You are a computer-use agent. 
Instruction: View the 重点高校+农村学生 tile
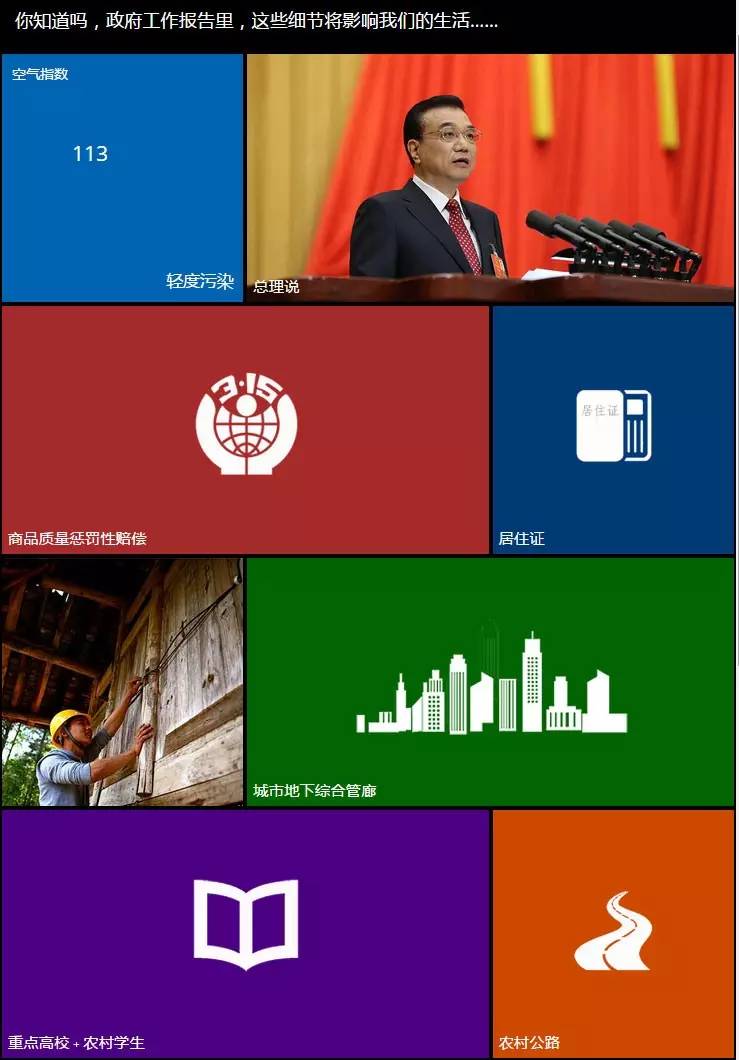click(x=245, y=932)
